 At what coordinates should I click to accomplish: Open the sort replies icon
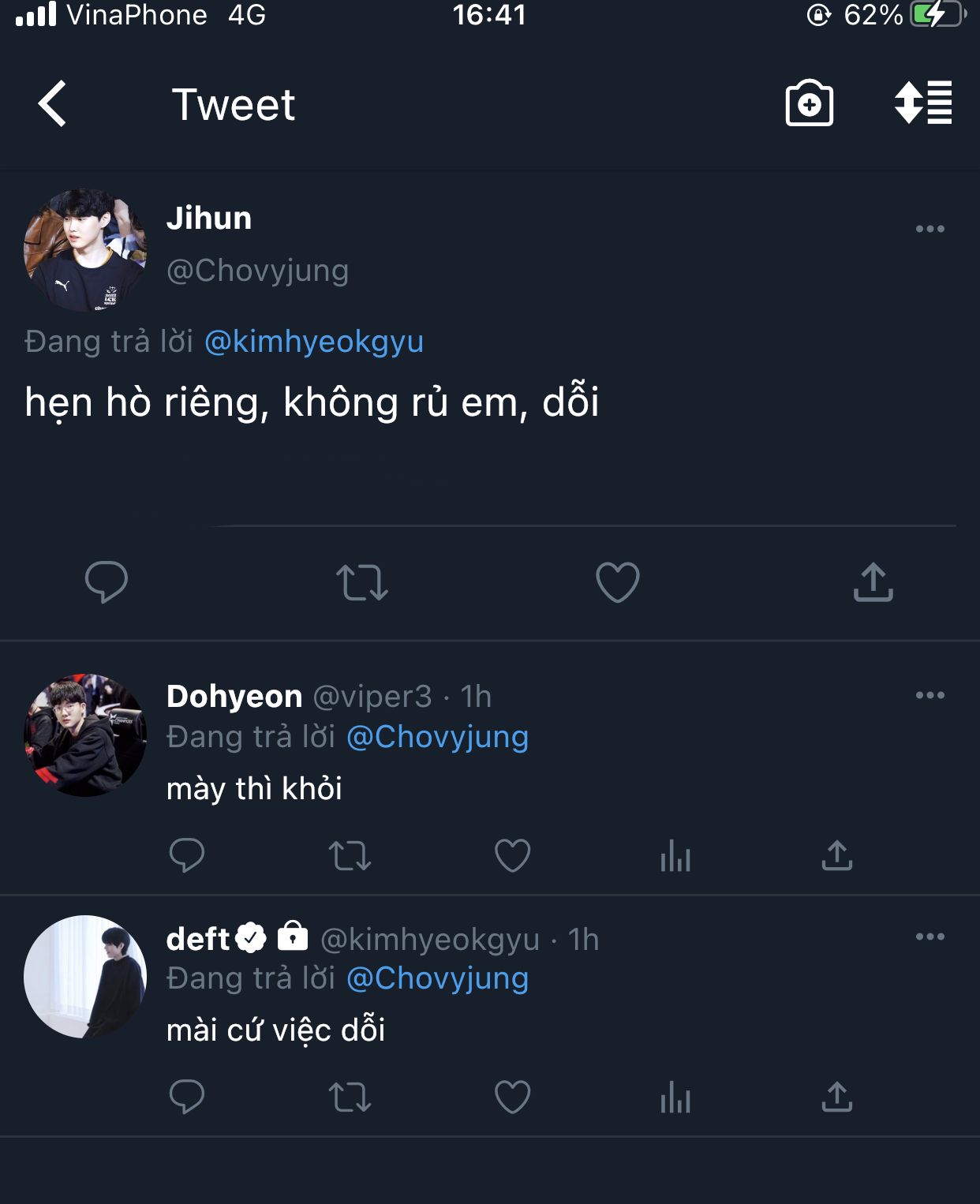click(923, 103)
